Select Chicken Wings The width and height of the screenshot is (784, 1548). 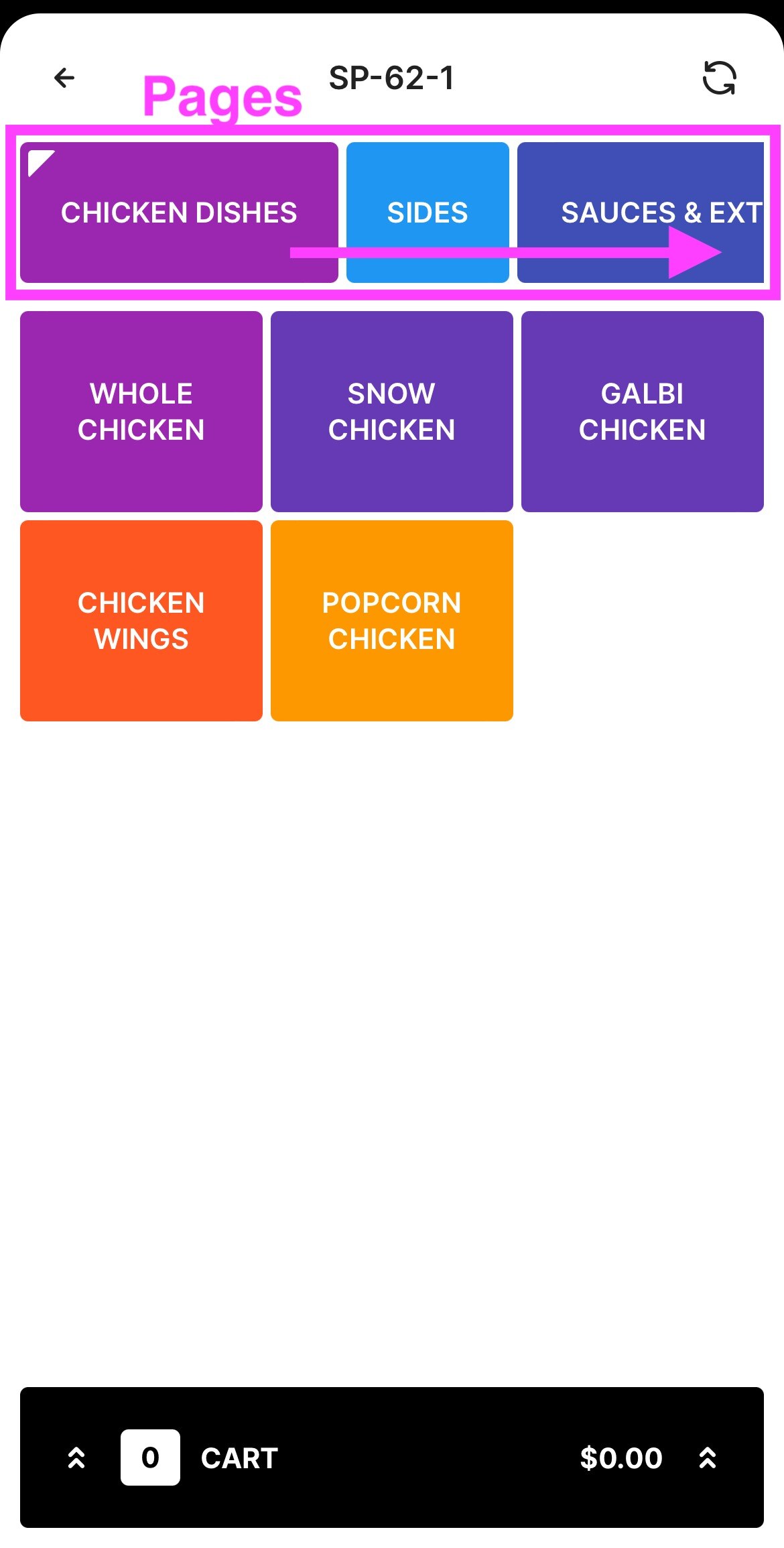[141, 621]
